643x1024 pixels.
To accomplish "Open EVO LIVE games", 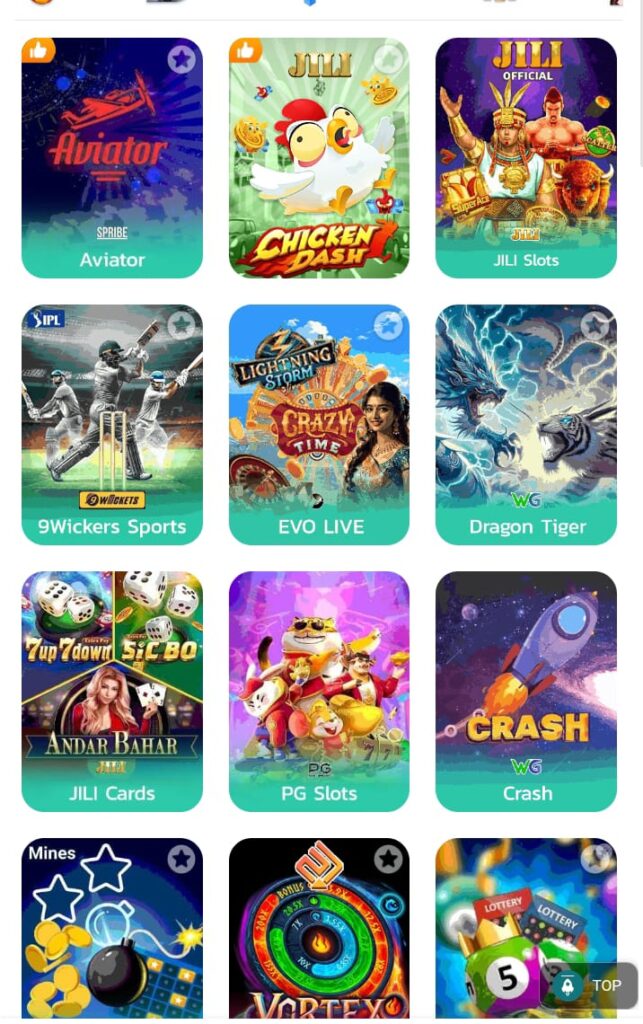I will click(x=318, y=425).
